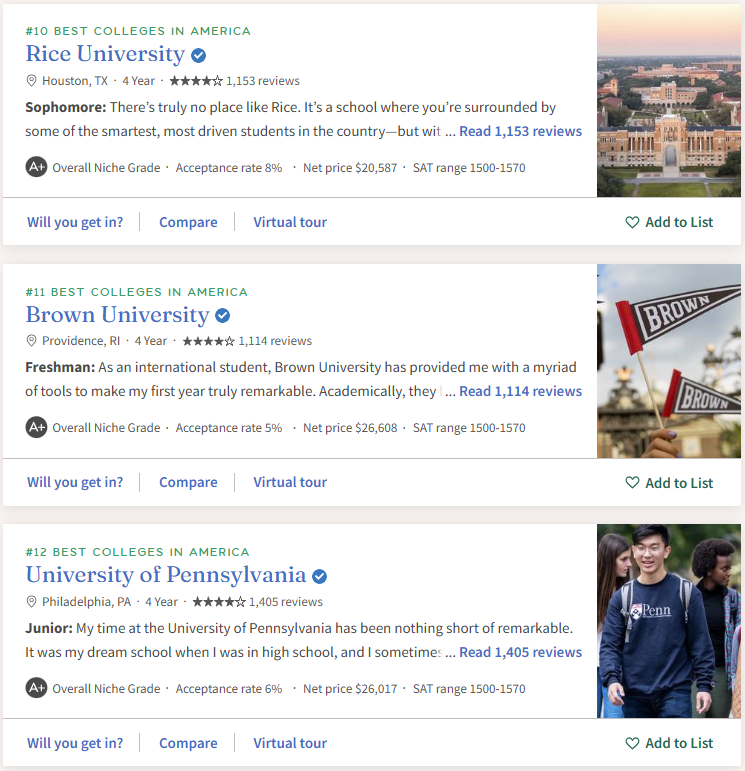
Task: Compare Rice University with other colleges
Action: 188,222
